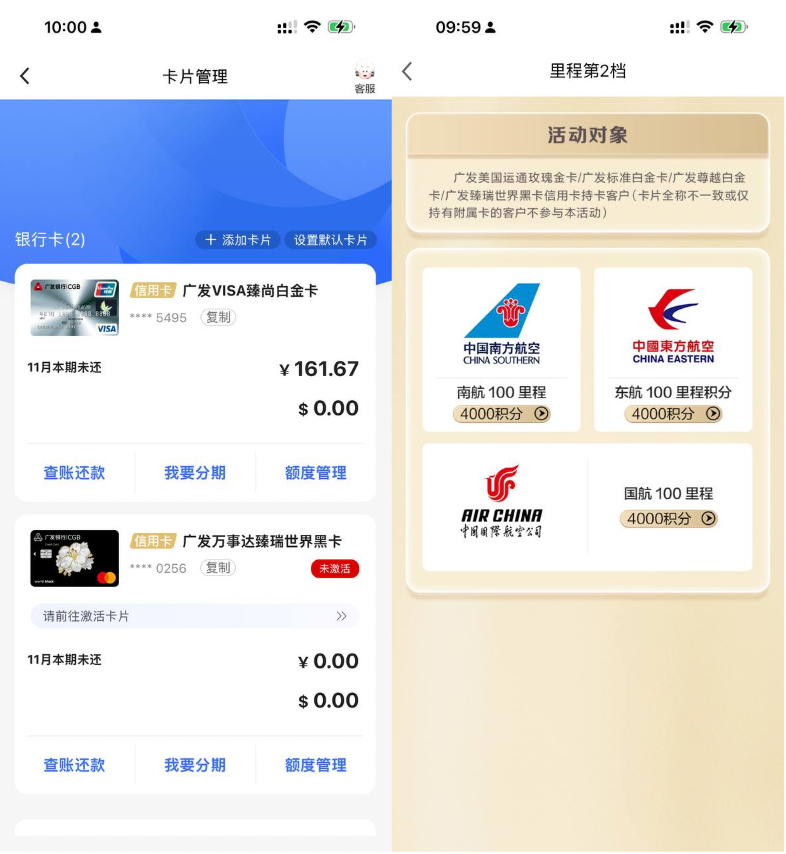
Task: Open 额度管理 for VISA臻尚白金卡
Action: (316, 473)
